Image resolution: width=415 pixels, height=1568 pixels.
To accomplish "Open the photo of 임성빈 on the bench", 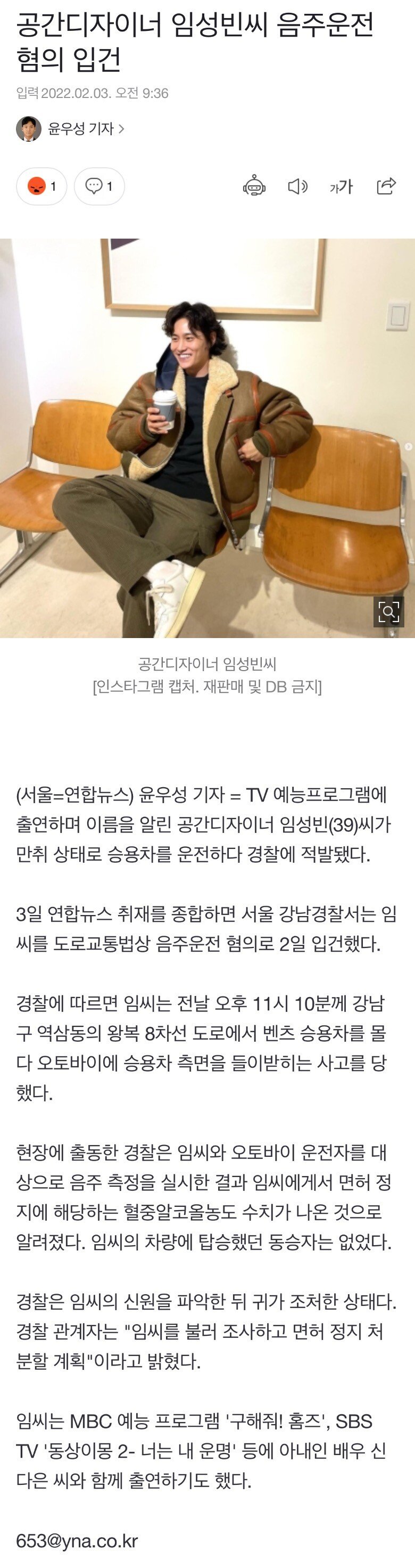I will [x=207, y=438].
